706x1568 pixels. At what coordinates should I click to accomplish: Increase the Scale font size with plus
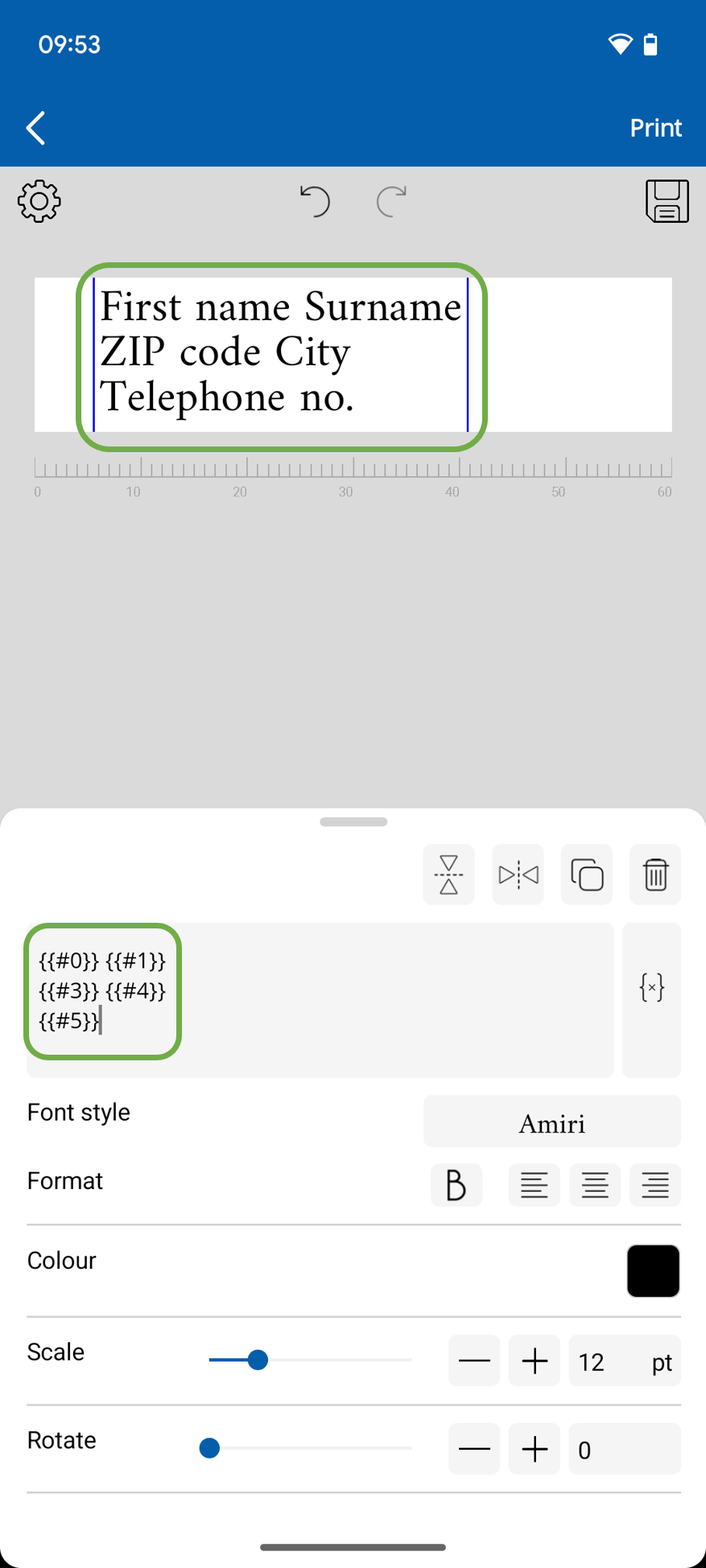(535, 1361)
